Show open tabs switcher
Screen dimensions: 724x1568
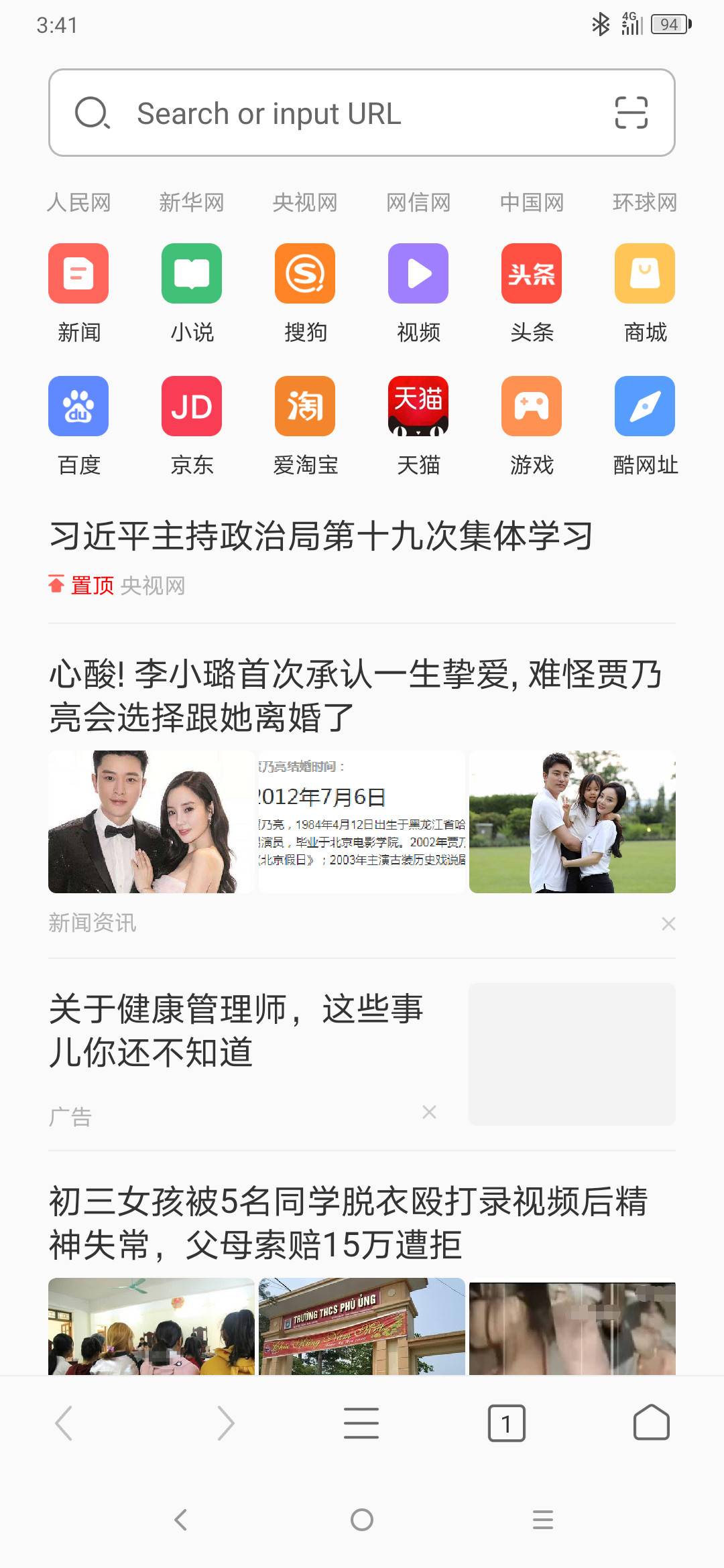pyautogui.click(x=507, y=1423)
